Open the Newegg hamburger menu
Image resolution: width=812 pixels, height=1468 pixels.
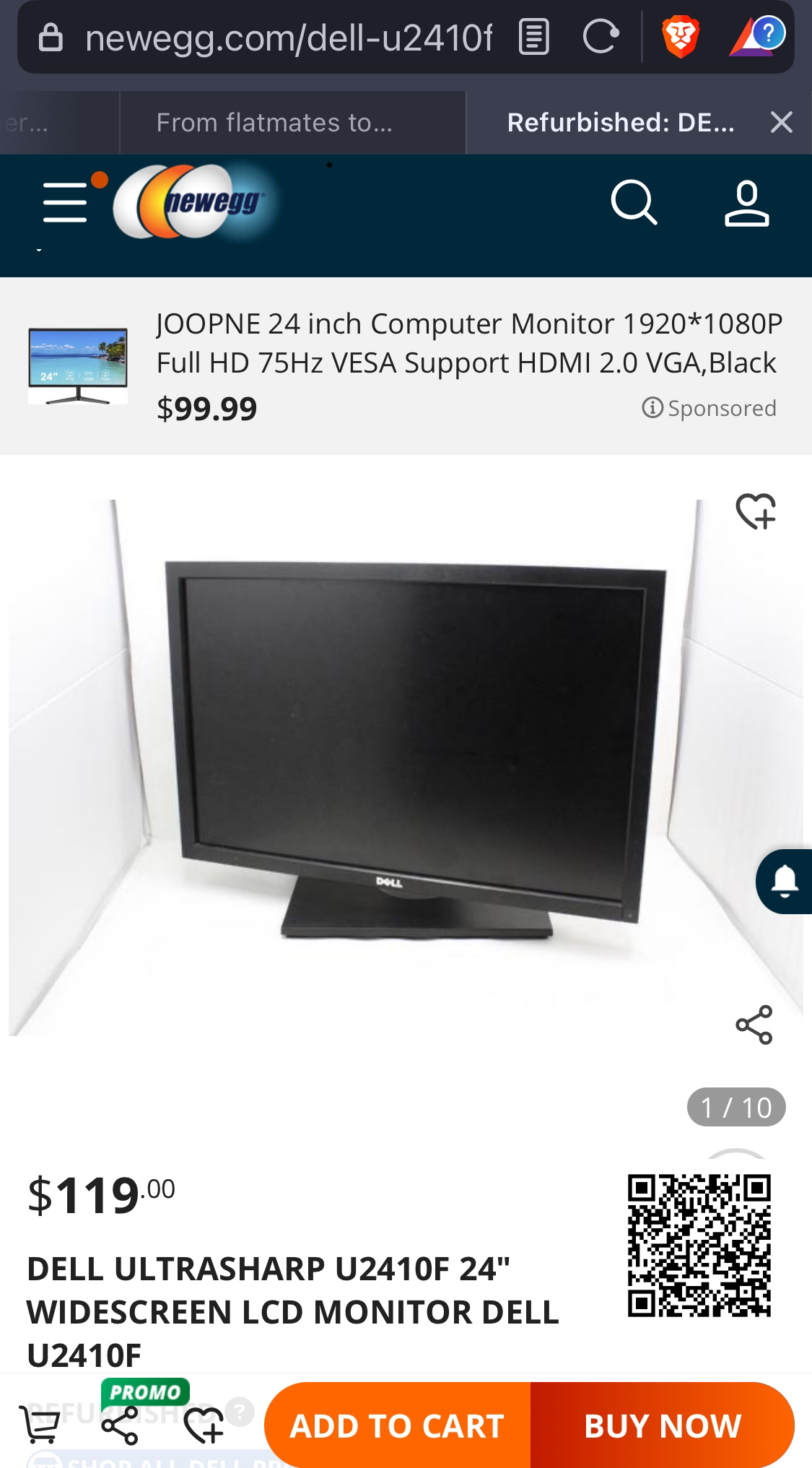click(x=66, y=201)
